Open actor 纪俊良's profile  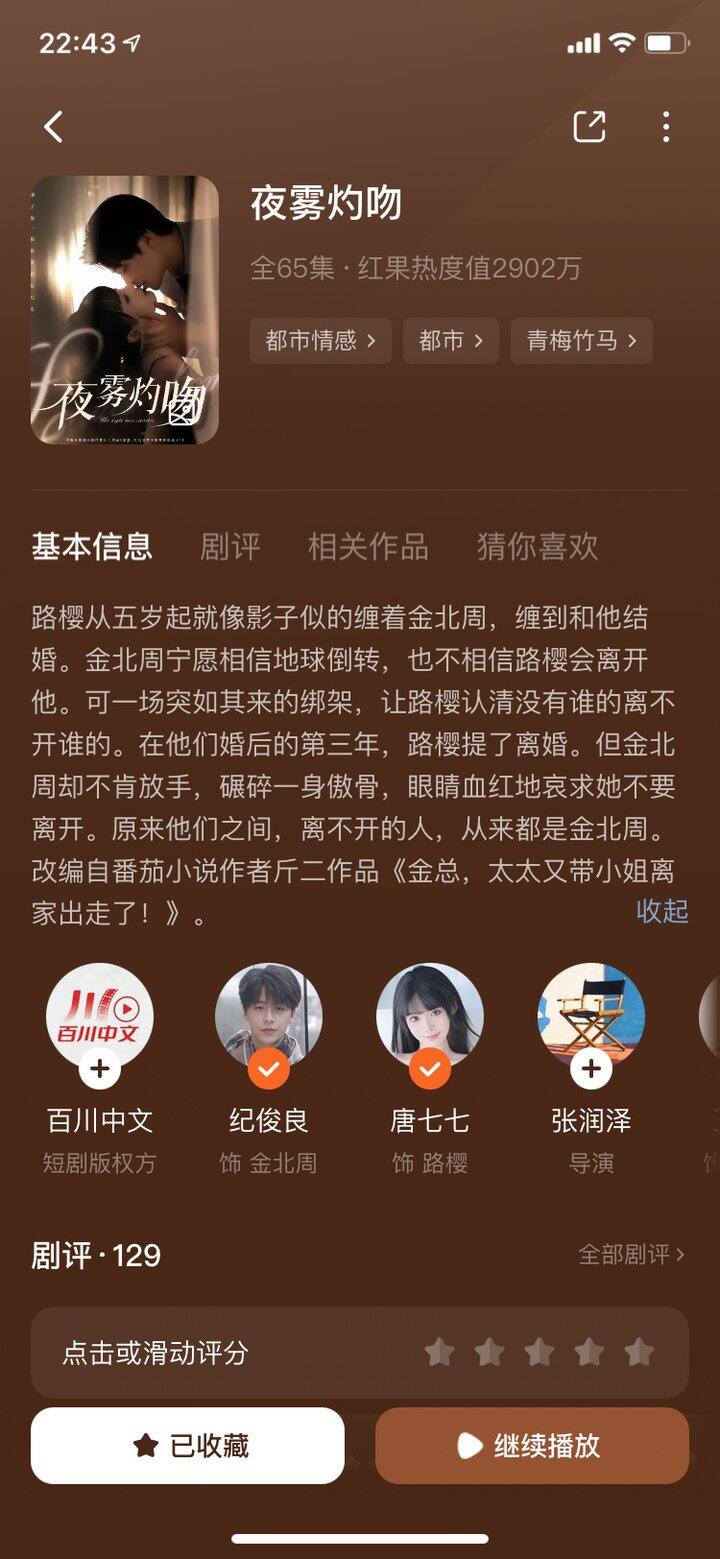[x=268, y=1015]
